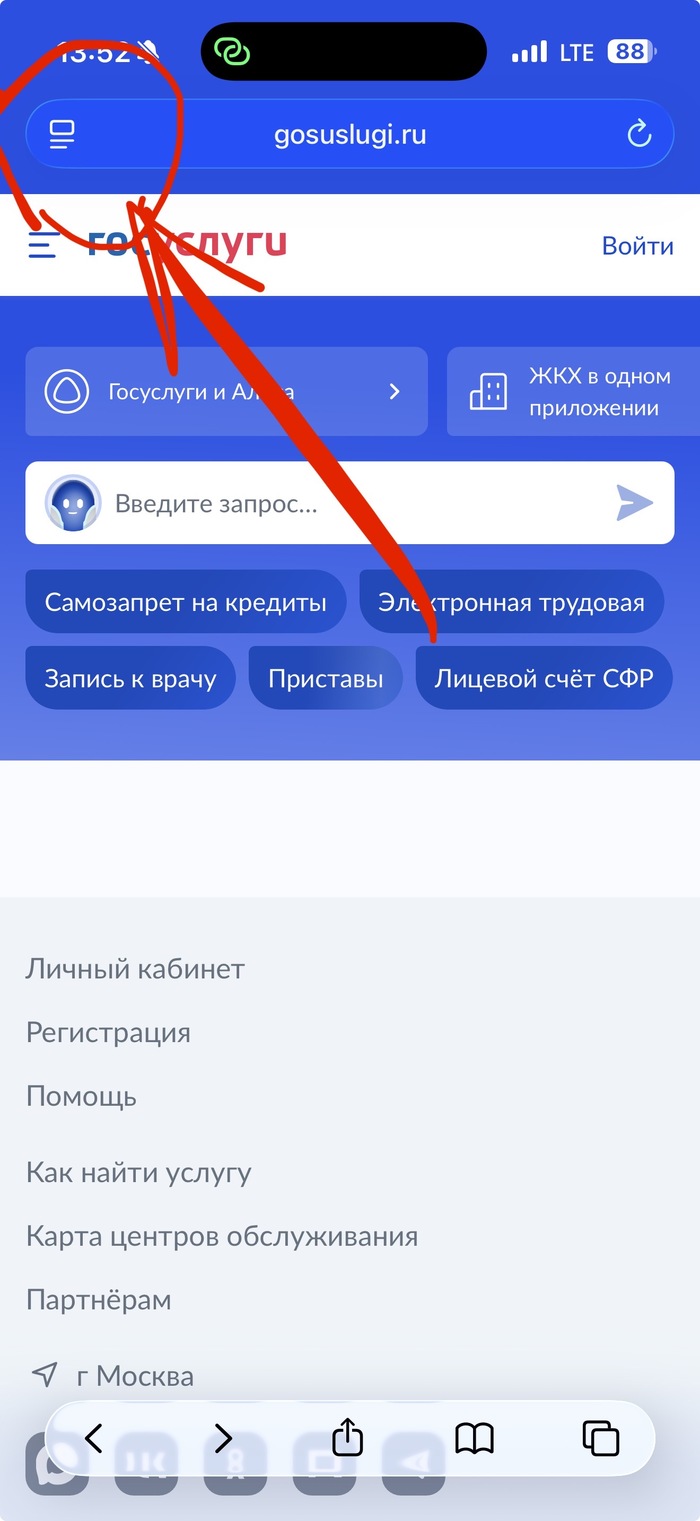Viewport: 700px width, 1521px height.
Task: Tap Войти to sign in
Action: [637, 246]
